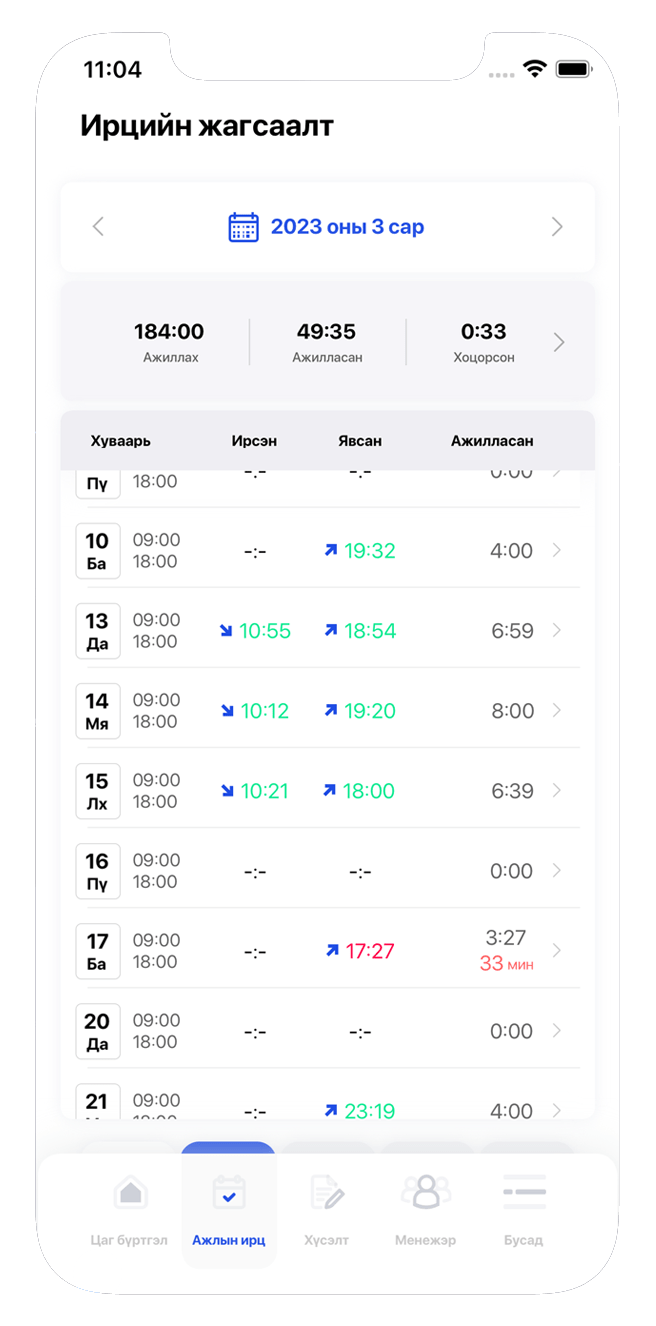Screen dimensions: 656x1326
Task: Go to the next month
Action: click(x=557, y=227)
